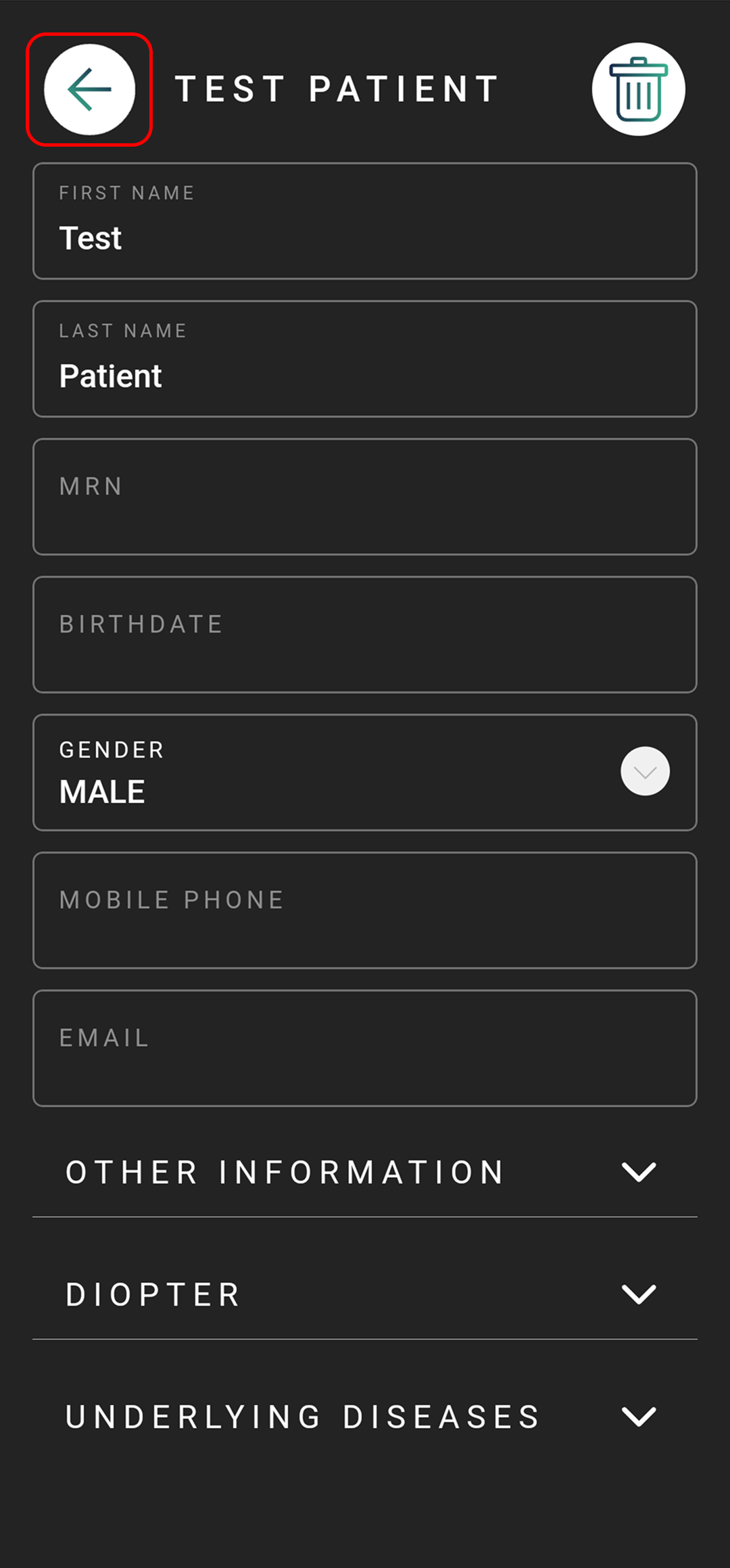Screen dimensions: 730x1568
Task: Select the Birthdate field
Action: (x=365, y=635)
